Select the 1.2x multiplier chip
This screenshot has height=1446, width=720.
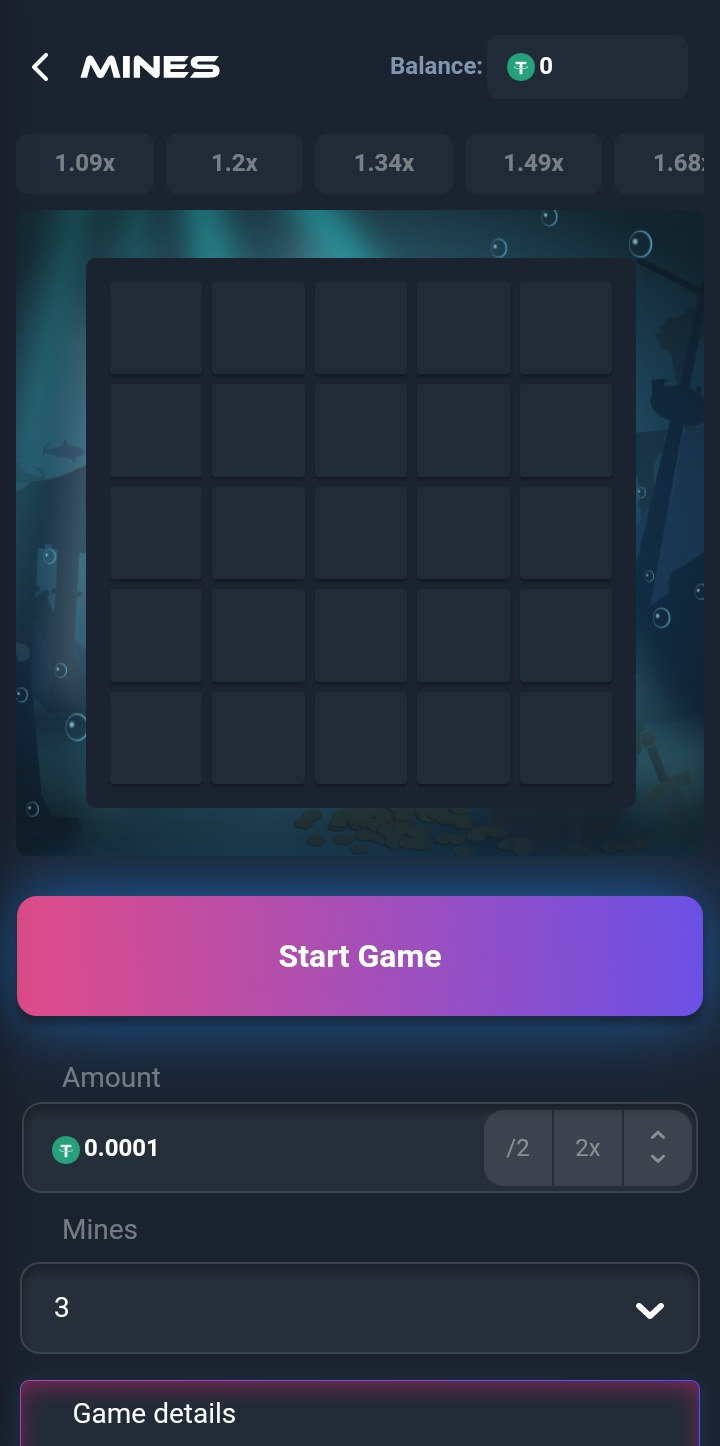pyautogui.click(x=235, y=163)
